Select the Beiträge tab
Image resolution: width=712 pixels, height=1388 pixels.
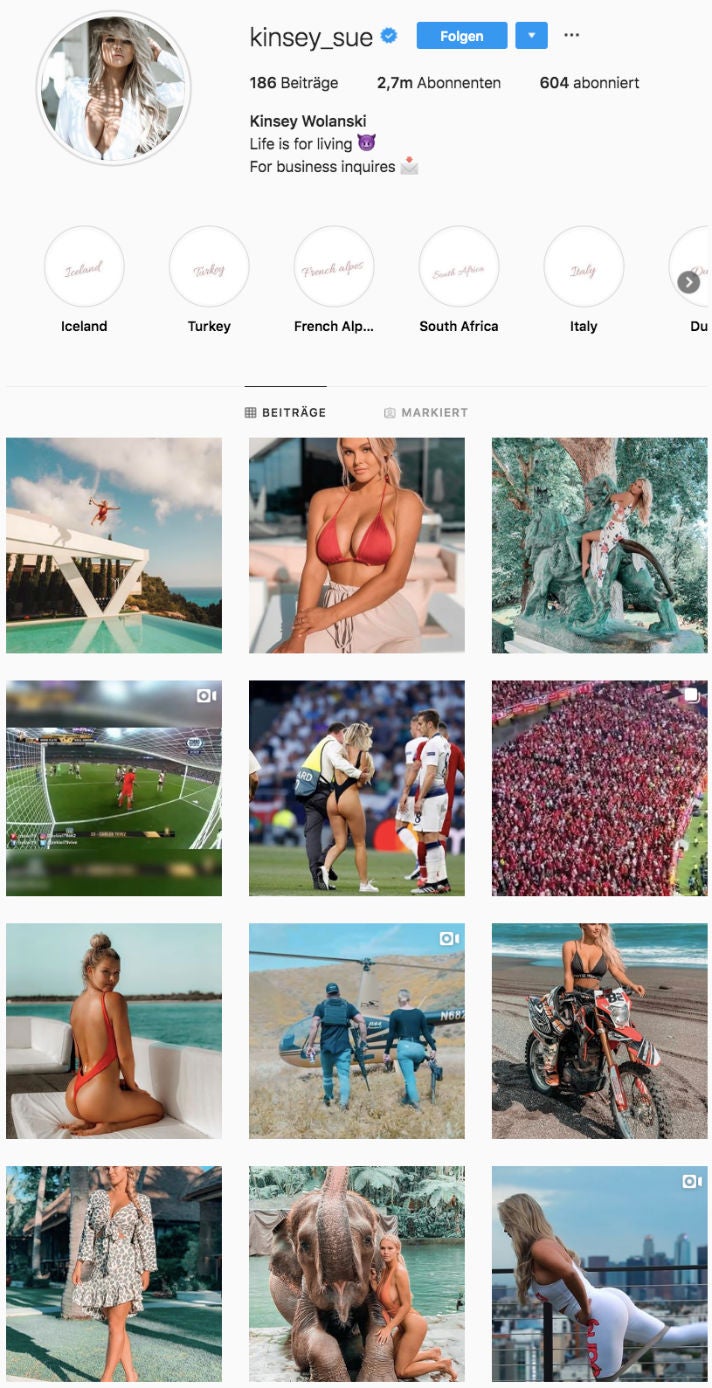[286, 412]
